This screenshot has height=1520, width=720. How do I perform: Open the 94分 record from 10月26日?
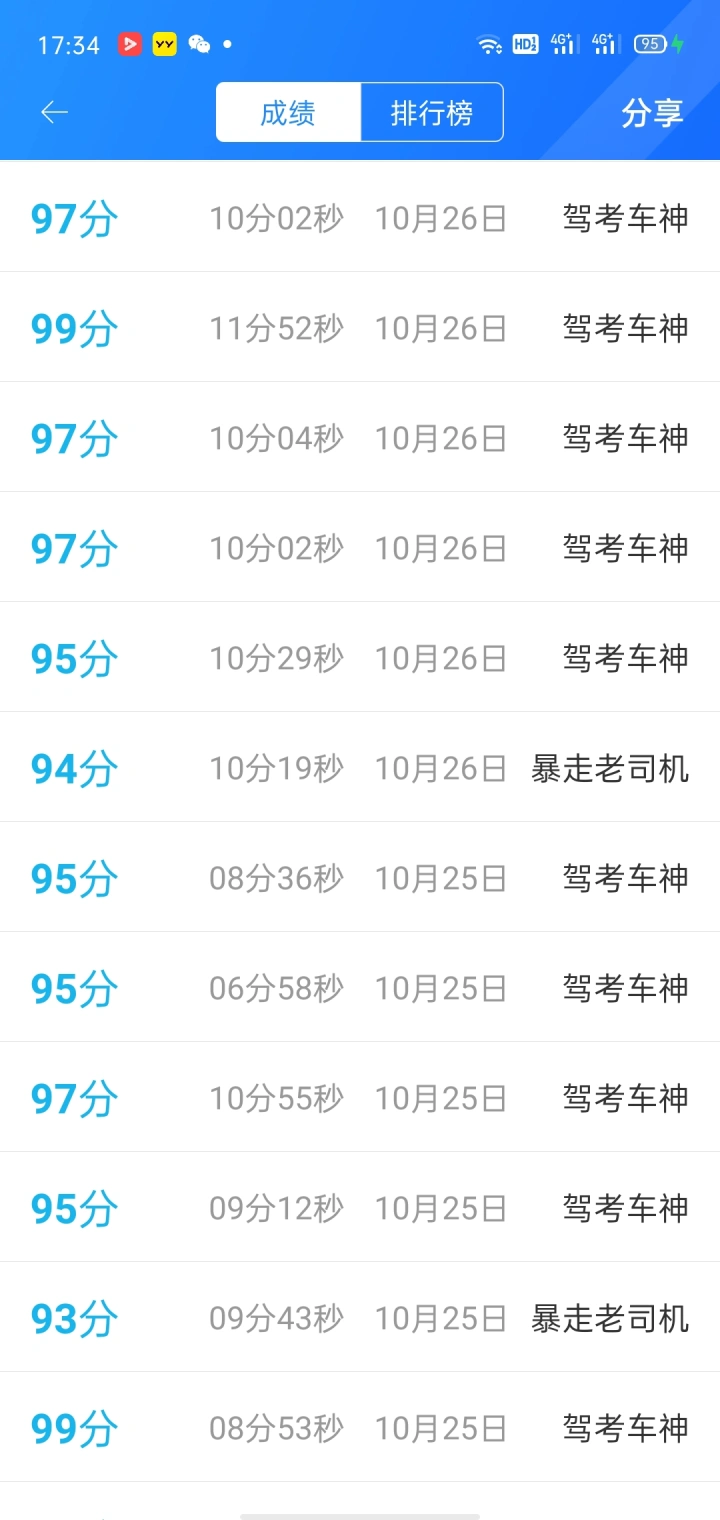[x=360, y=767]
